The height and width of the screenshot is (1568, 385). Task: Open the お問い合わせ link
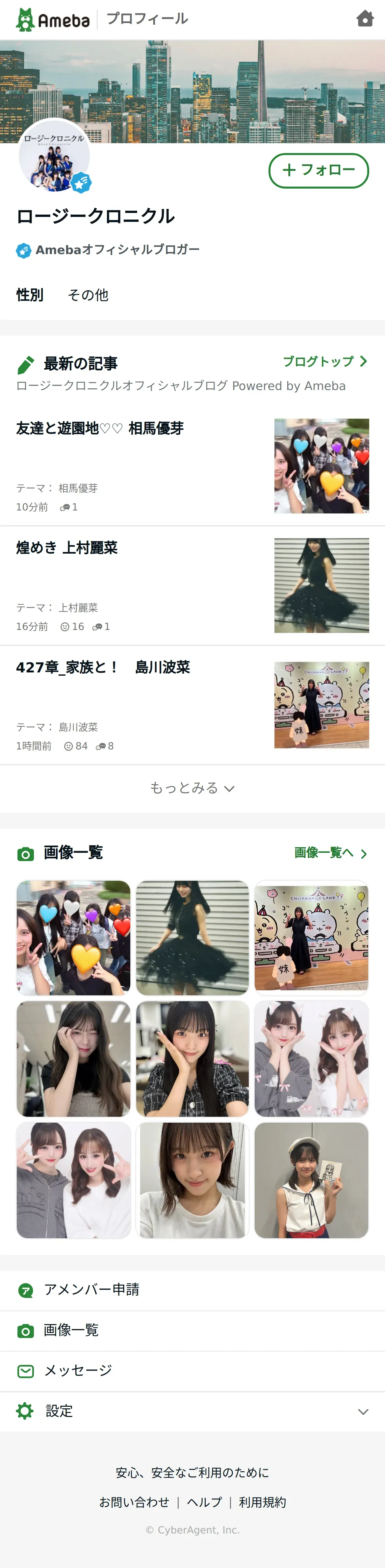tap(134, 1502)
